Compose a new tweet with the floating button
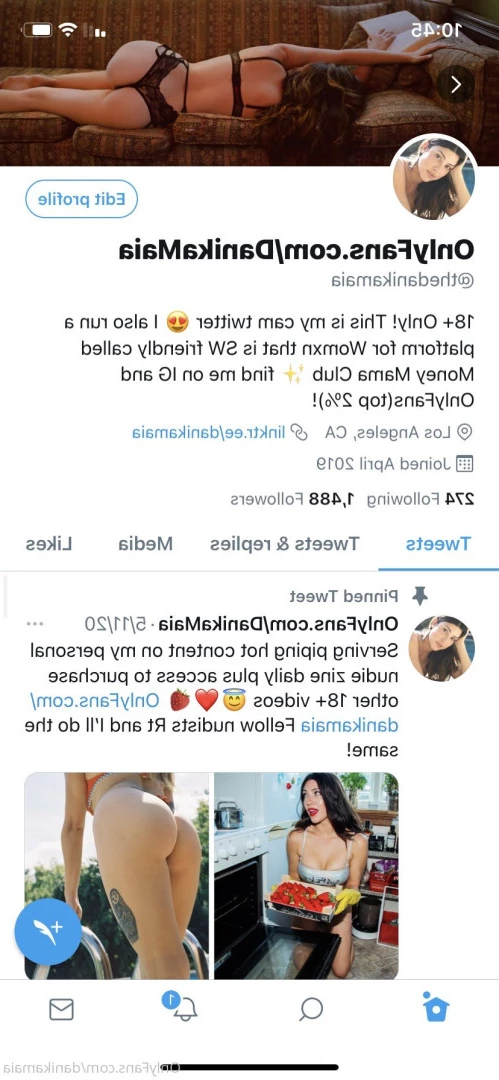 click(x=48, y=931)
